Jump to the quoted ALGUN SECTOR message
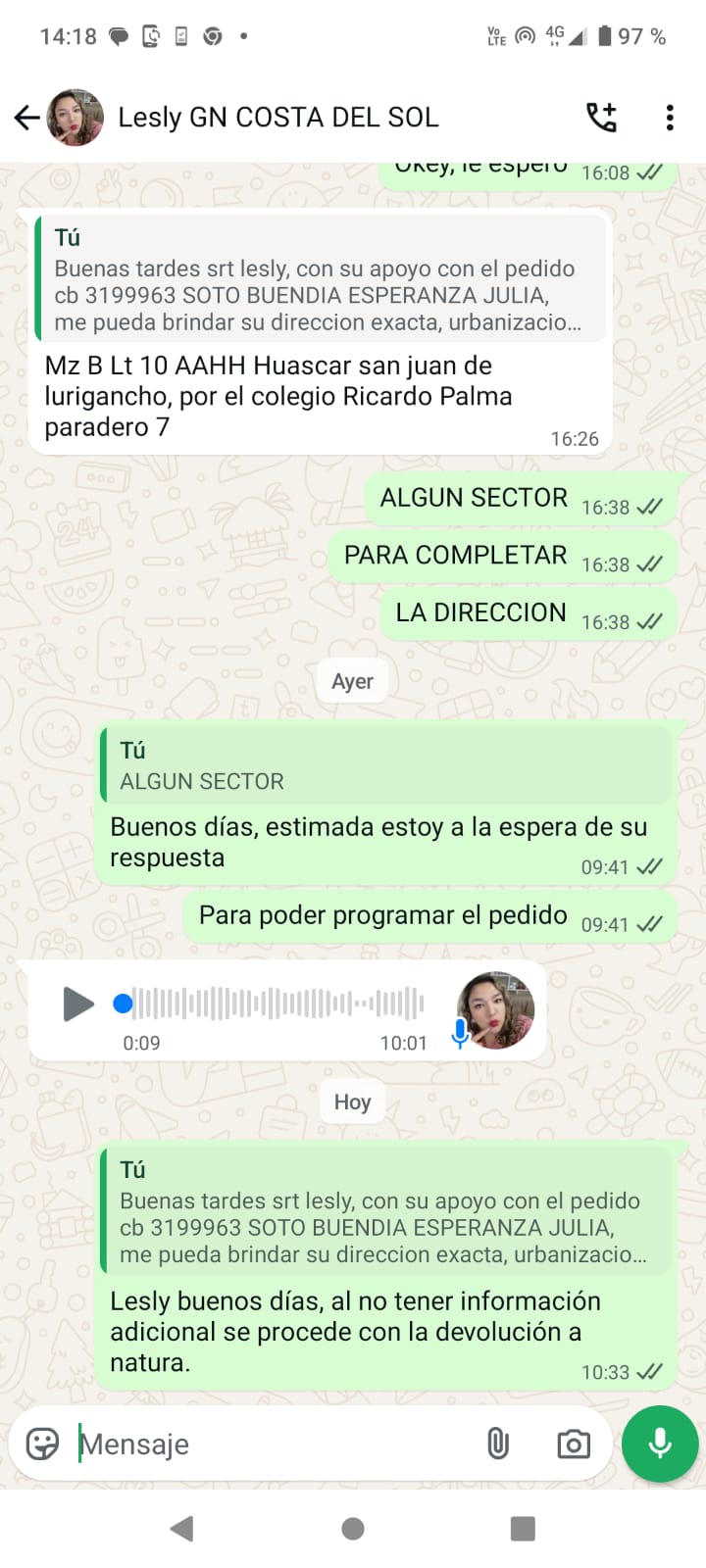706x1568 pixels. [x=386, y=765]
